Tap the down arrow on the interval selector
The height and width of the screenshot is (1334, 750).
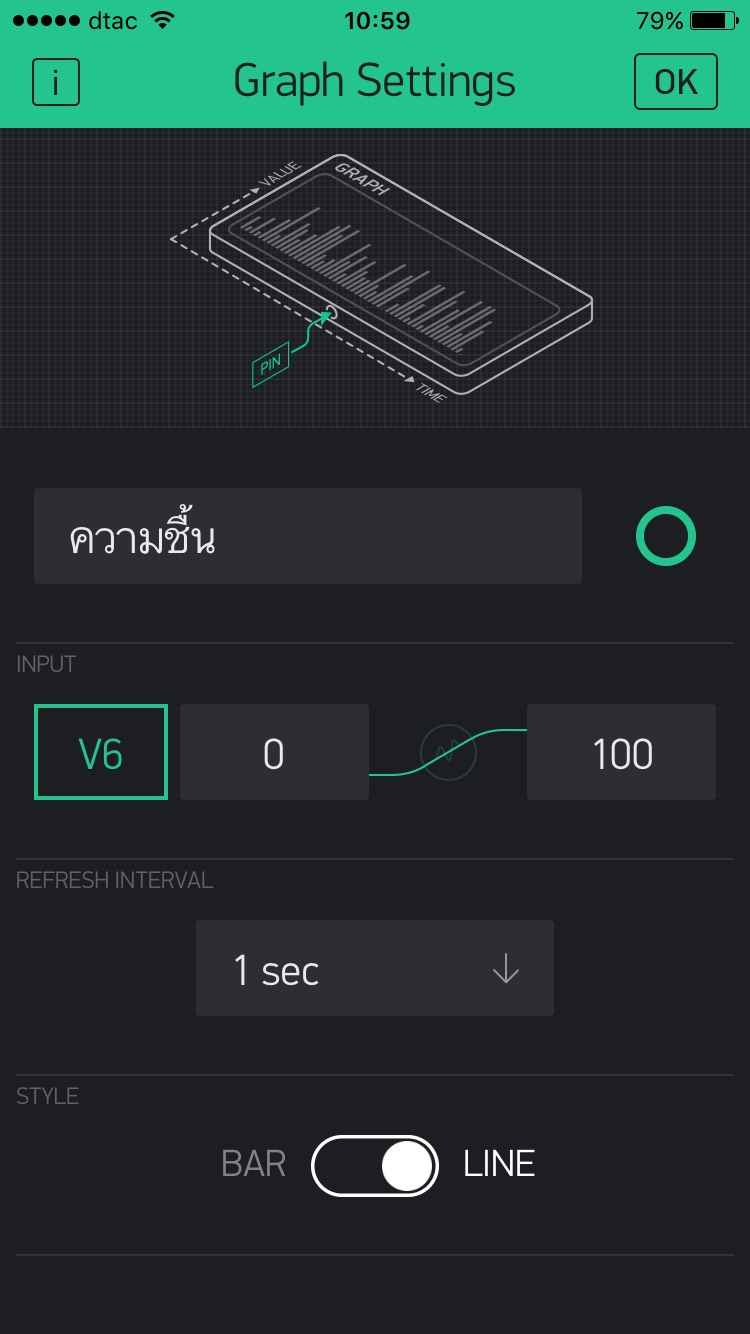click(x=506, y=968)
